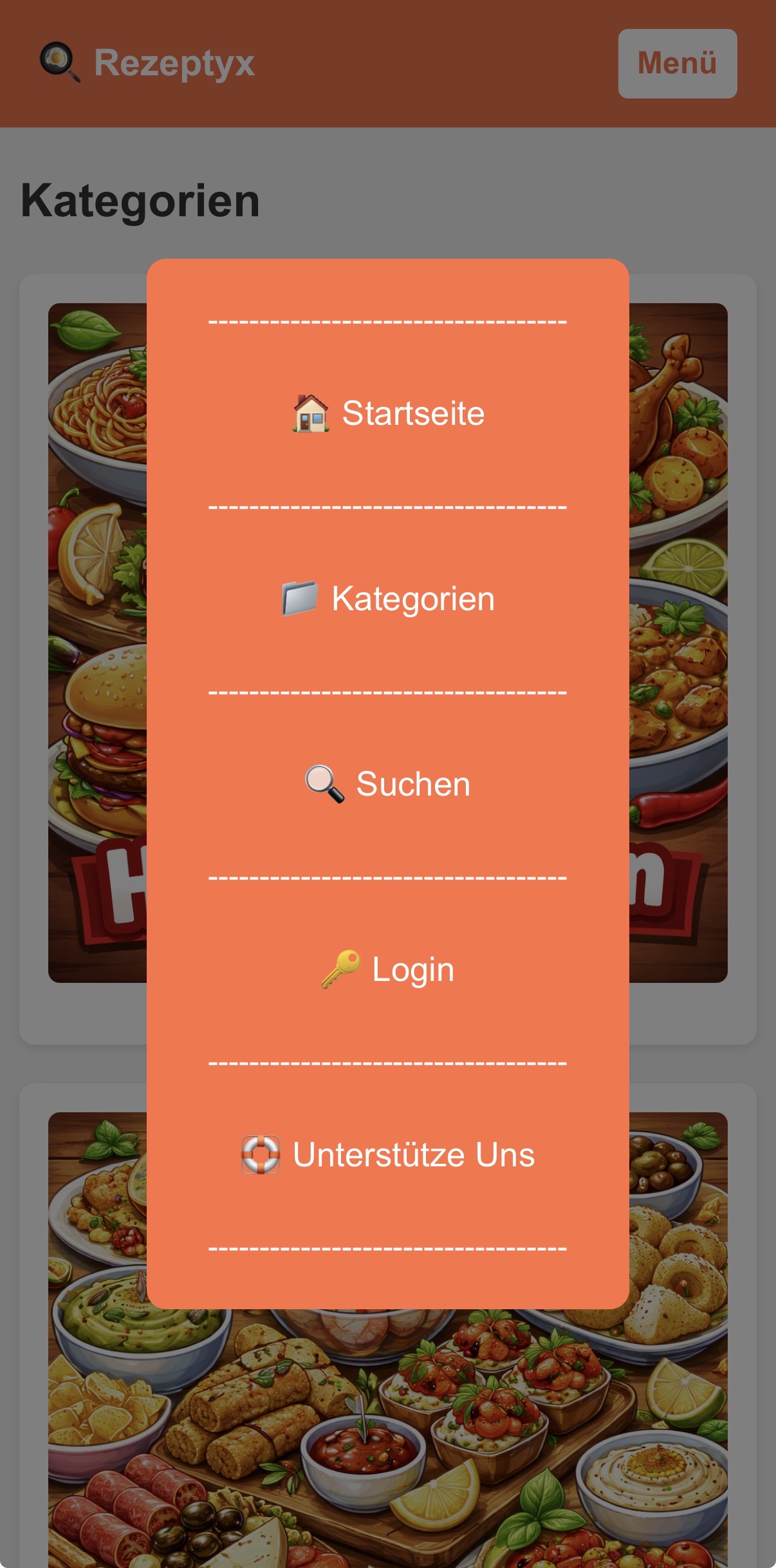Tap the Menü button
This screenshot has height=1568, width=776.
tap(677, 63)
